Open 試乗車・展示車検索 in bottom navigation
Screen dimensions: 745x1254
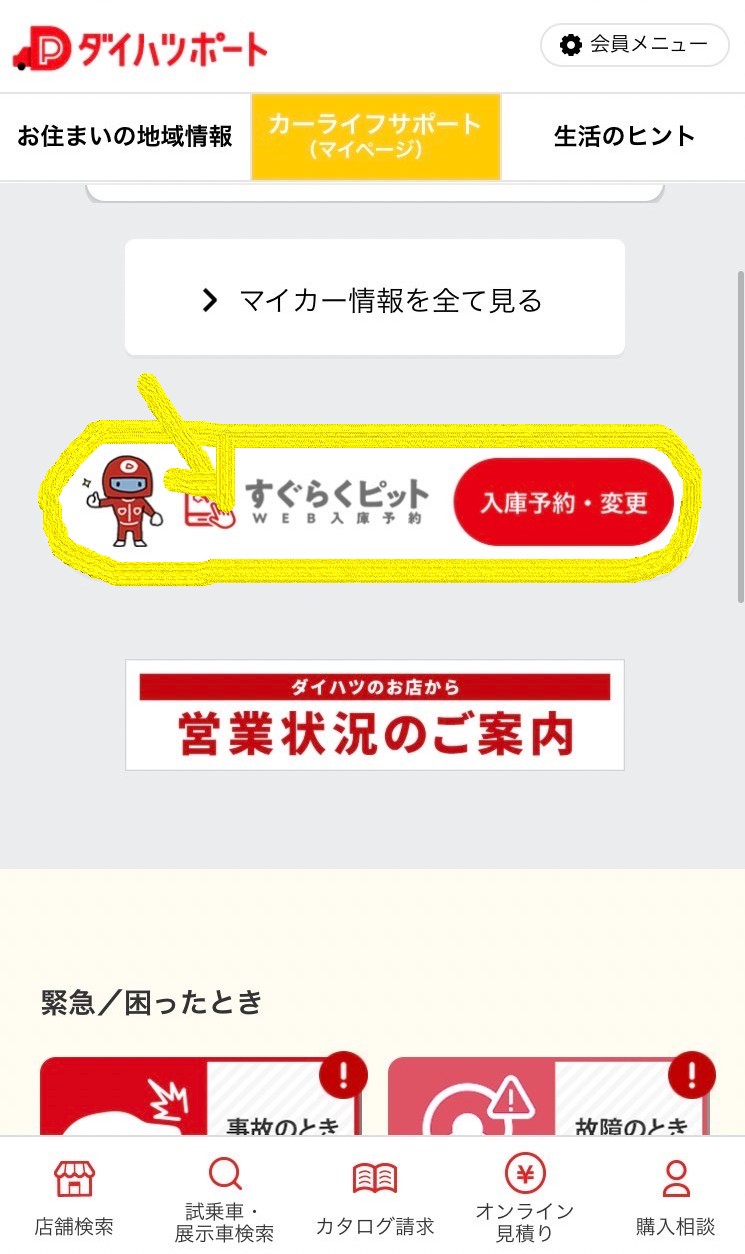224,1198
